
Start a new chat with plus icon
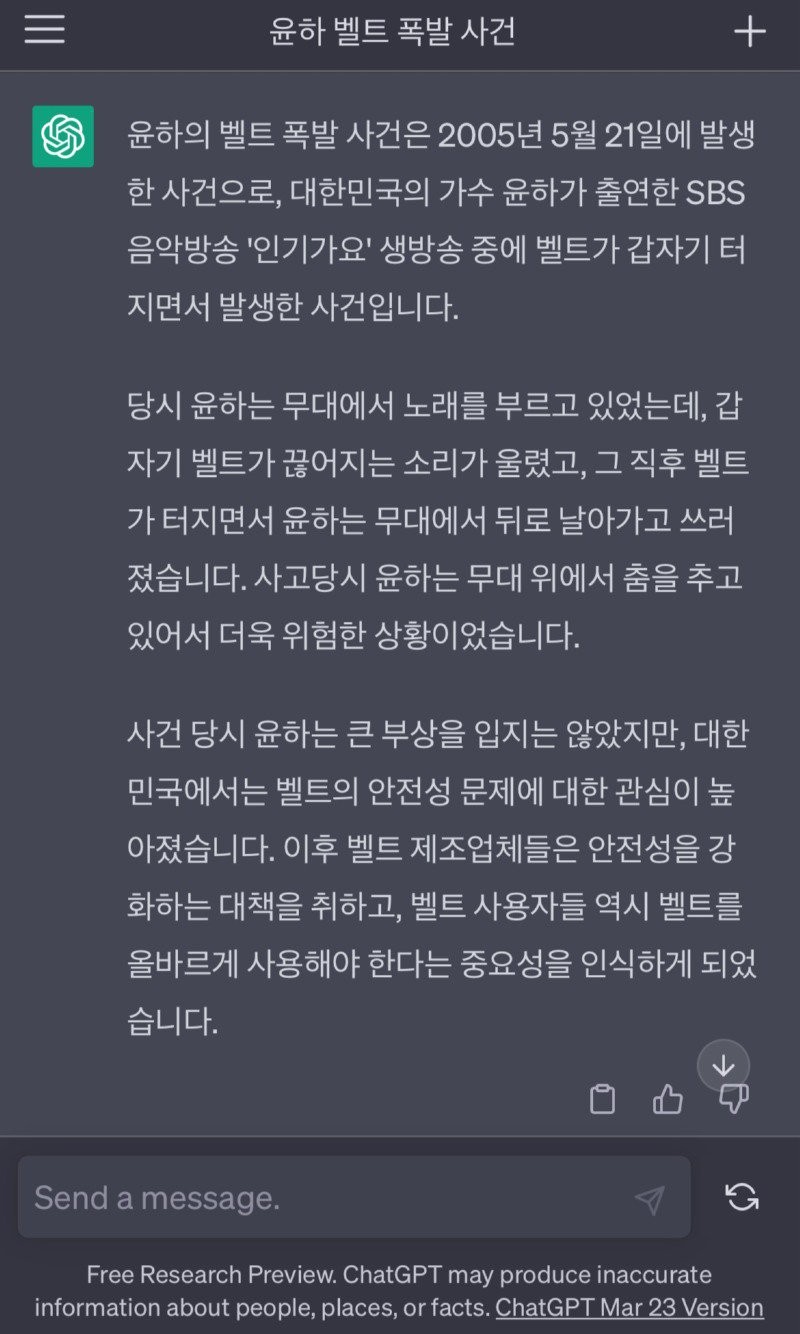(x=749, y=32)
